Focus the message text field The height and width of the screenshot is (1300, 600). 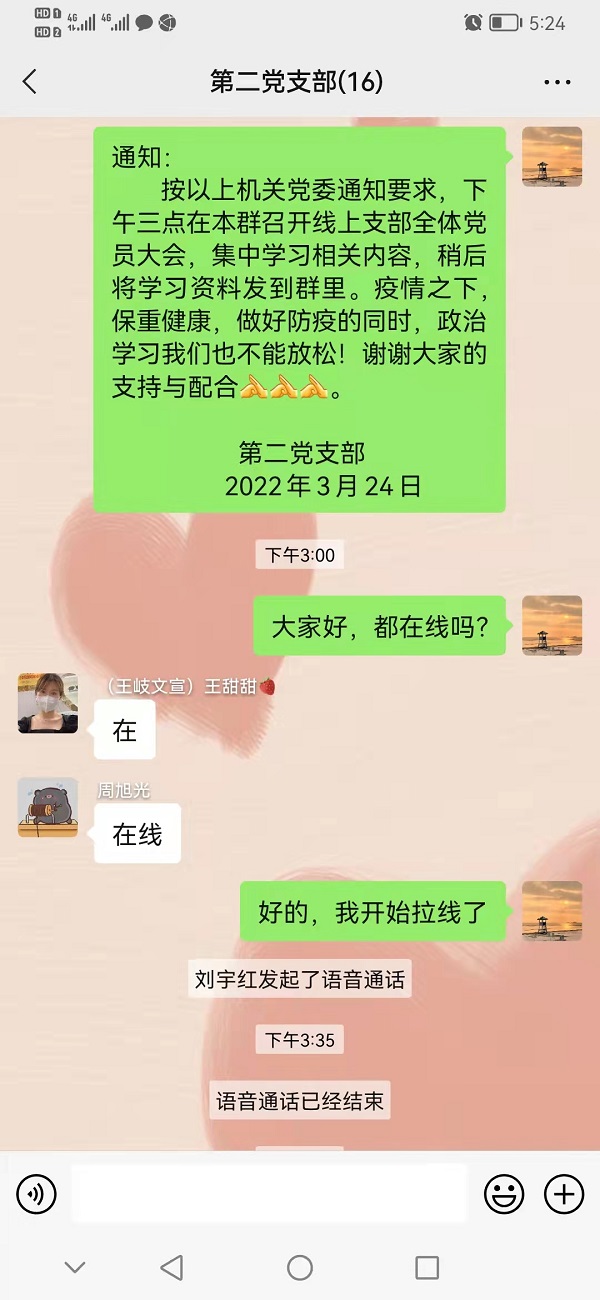[270, 1193]
